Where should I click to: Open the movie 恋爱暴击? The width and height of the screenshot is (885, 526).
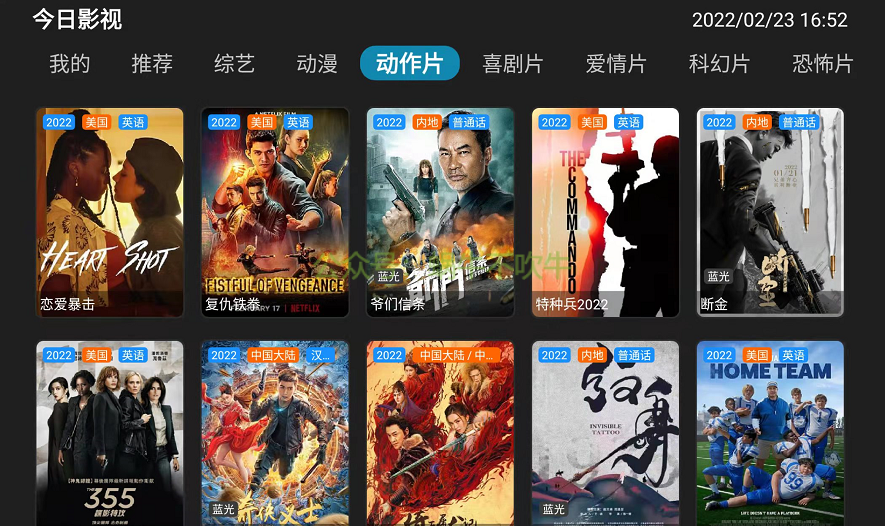tap(110, 212)
